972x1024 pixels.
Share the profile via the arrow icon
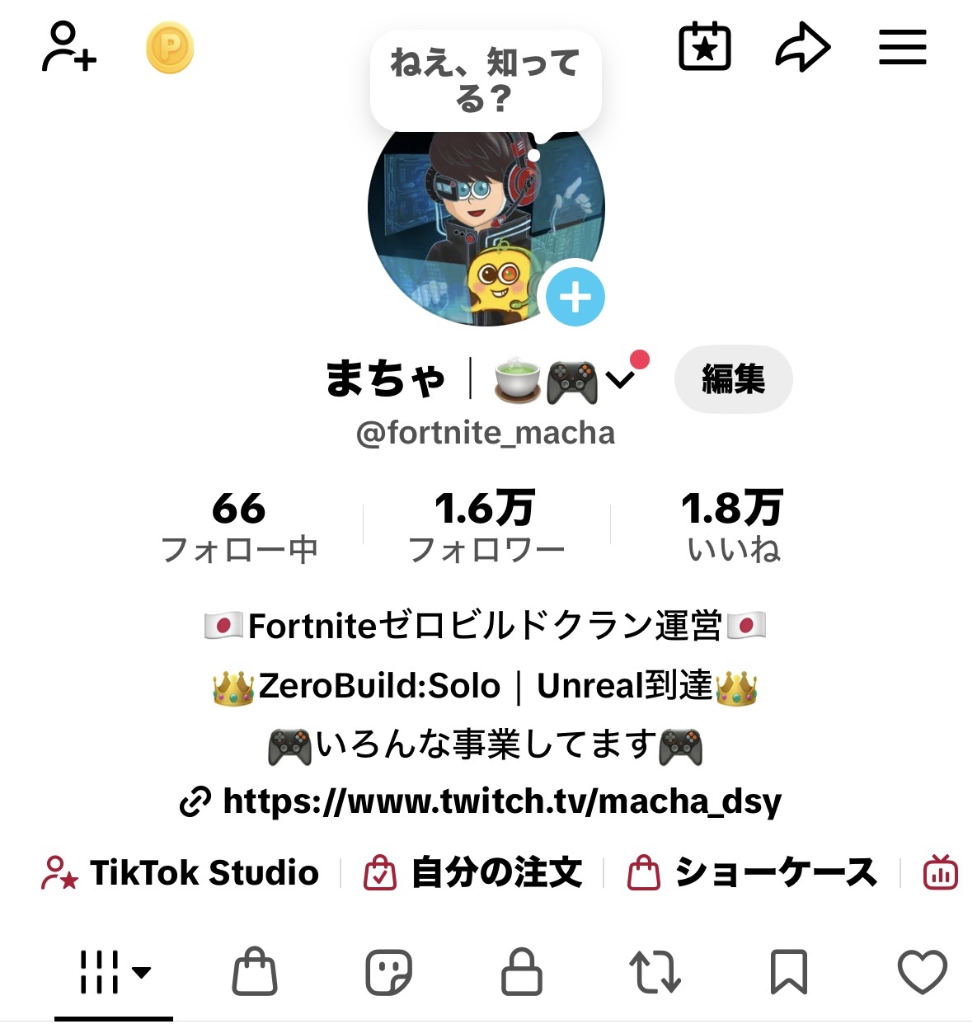[803, 46]
